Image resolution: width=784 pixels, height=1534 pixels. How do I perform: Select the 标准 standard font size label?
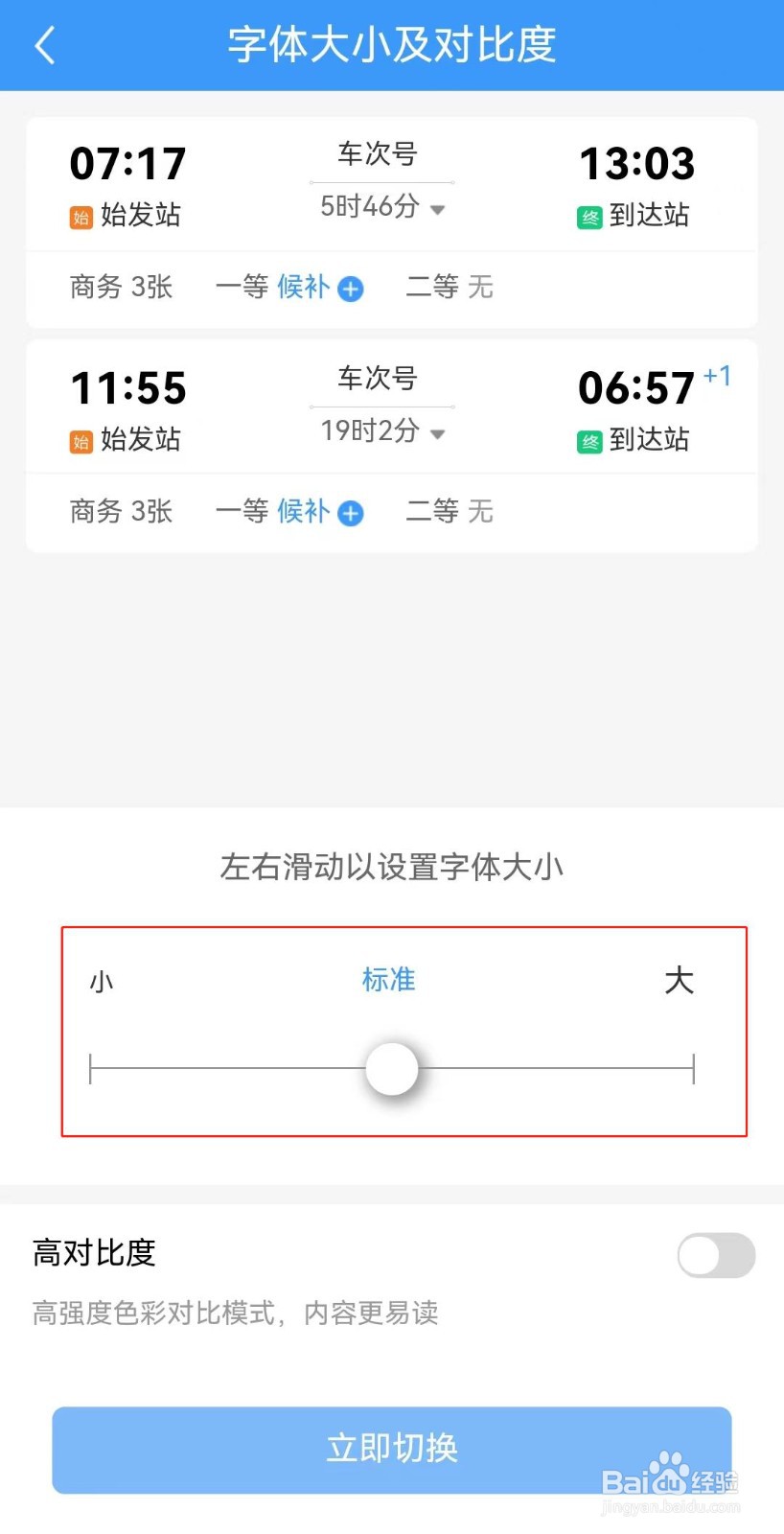coord(389,979)
